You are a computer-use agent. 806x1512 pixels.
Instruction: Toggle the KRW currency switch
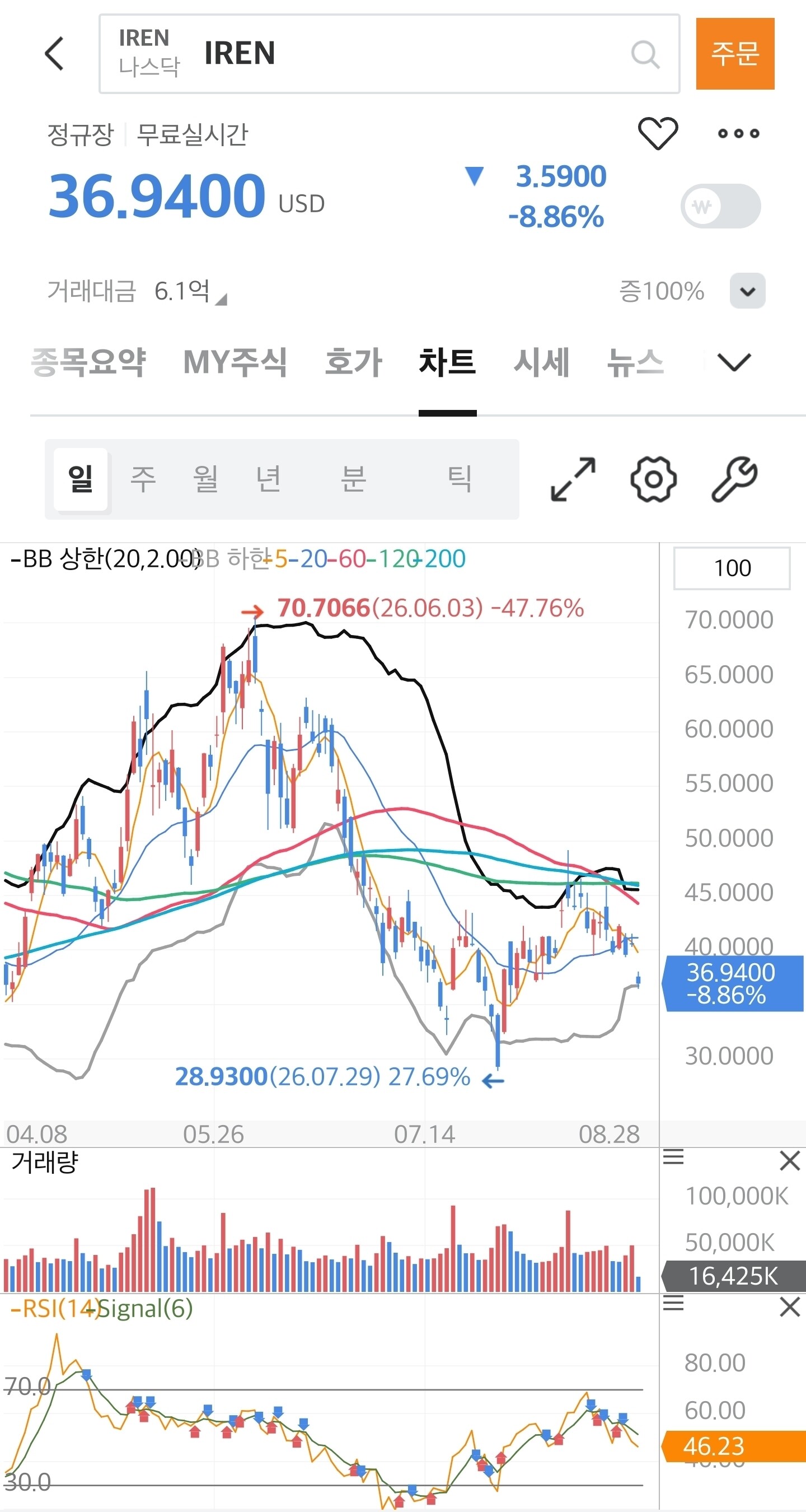(720, 206)
